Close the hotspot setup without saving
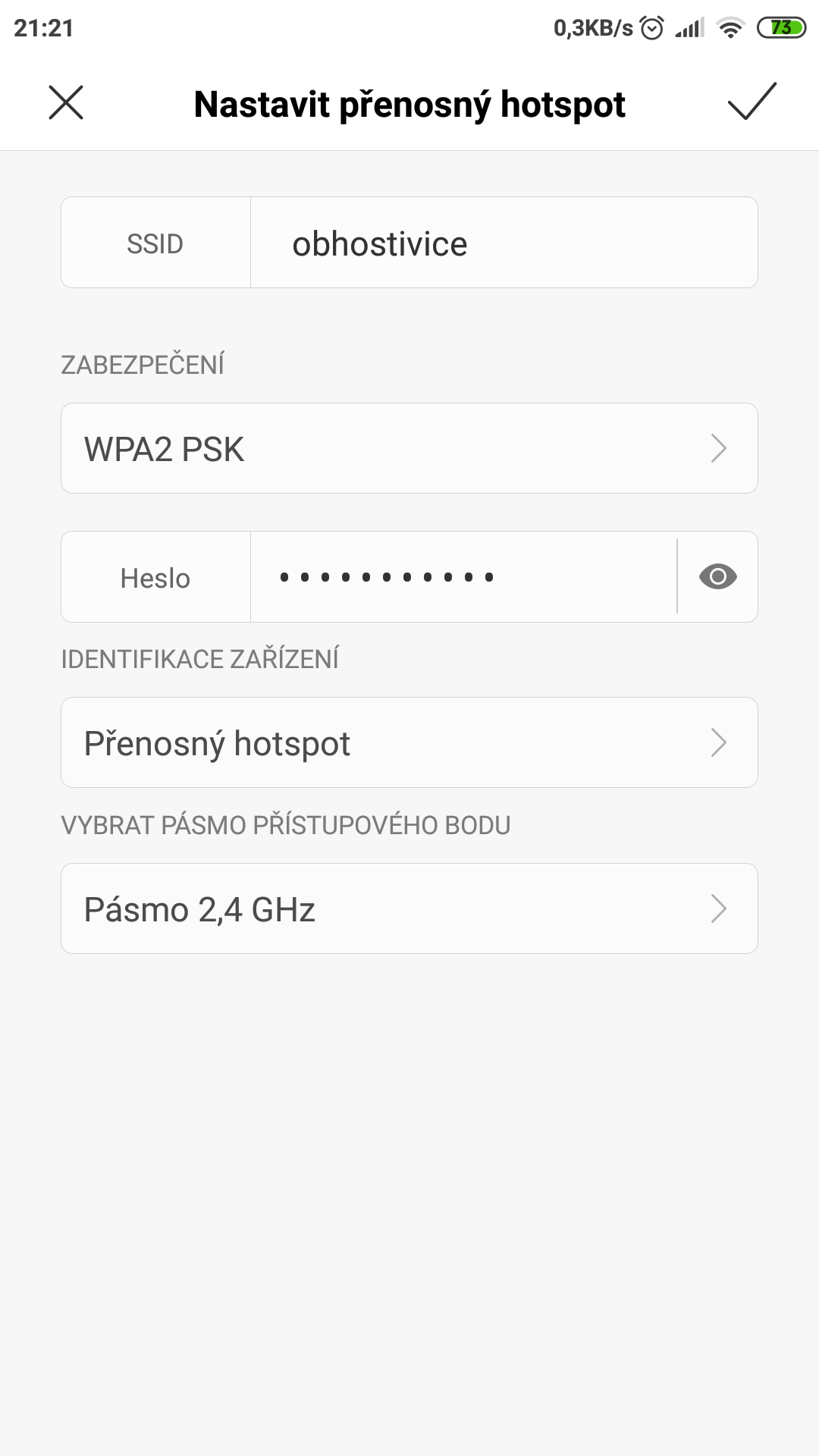 [66, 102]
